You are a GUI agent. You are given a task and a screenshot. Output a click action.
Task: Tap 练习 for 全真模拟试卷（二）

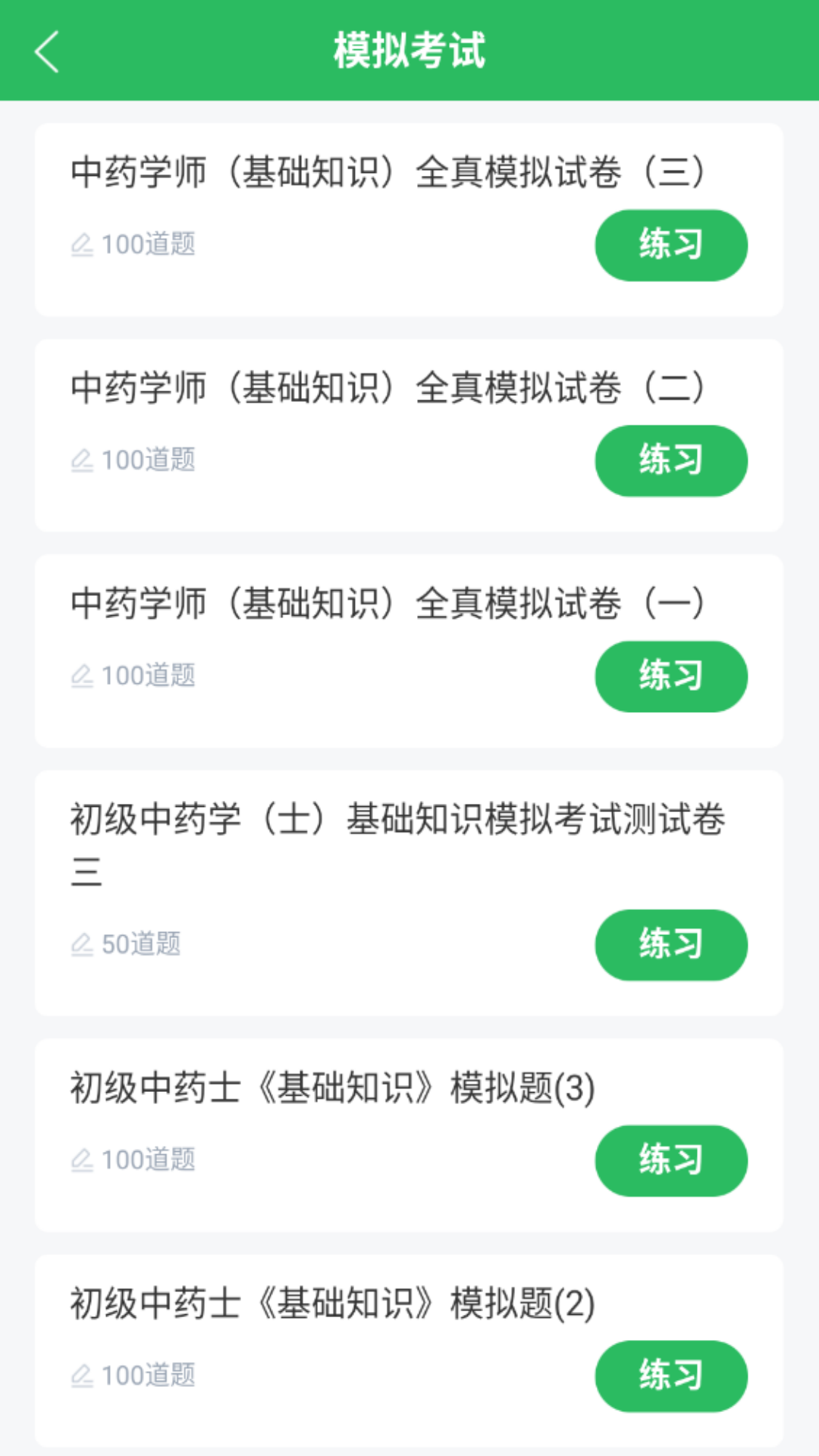(670, 460)
